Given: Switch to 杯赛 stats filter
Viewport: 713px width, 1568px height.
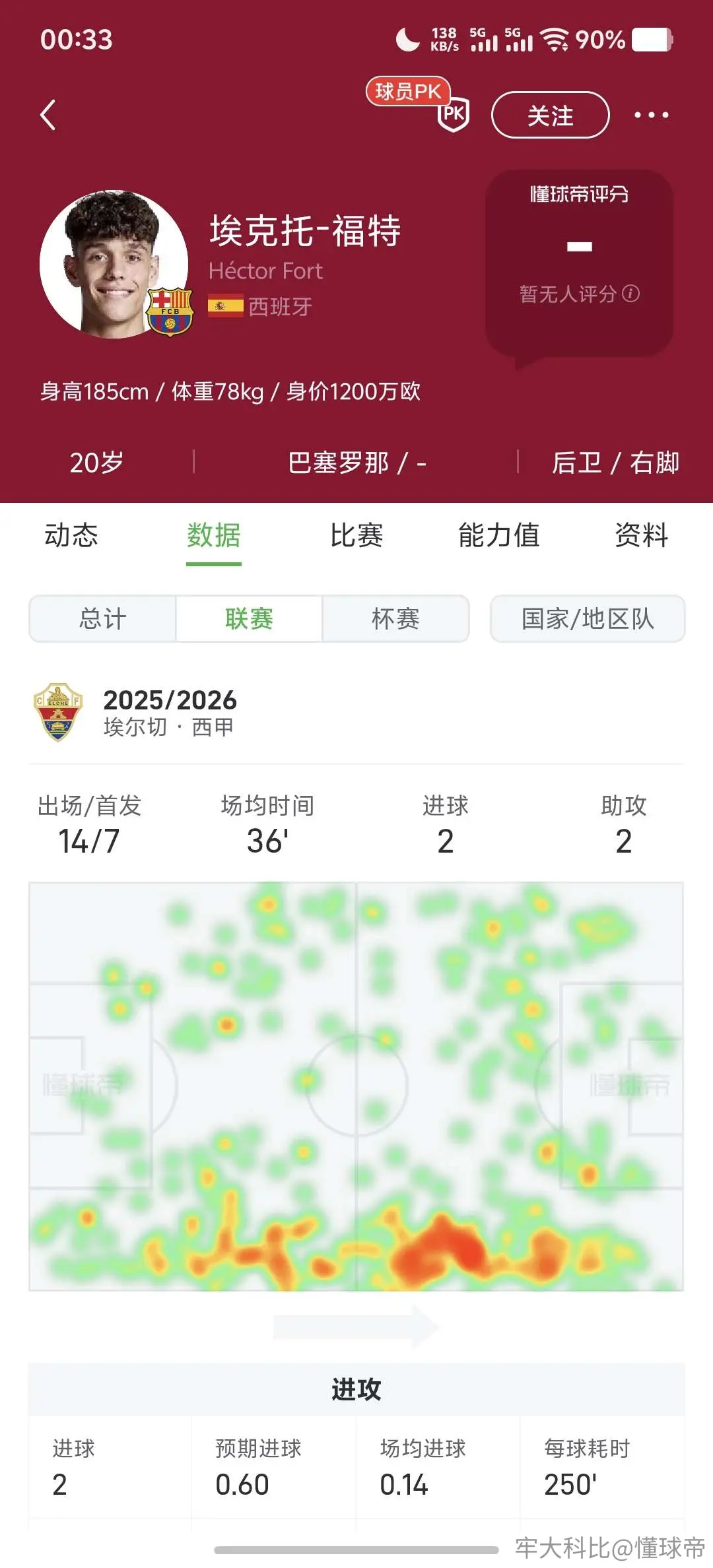Looking at the screenshot, I should [x=395, y=618].
